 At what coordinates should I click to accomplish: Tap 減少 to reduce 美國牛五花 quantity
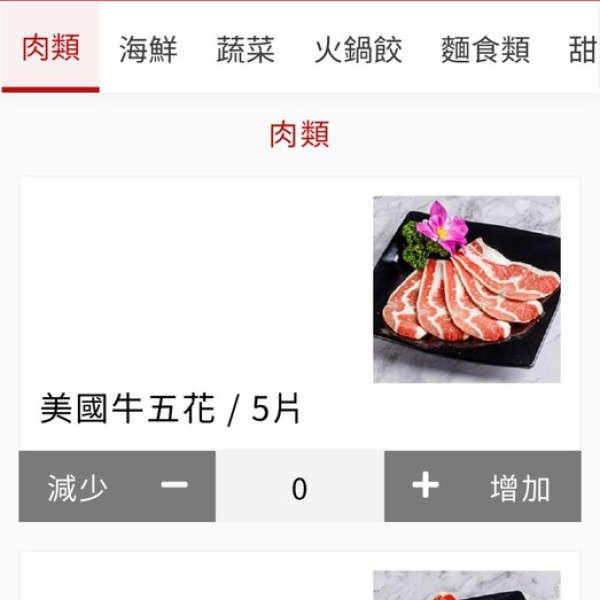[117, 487]
